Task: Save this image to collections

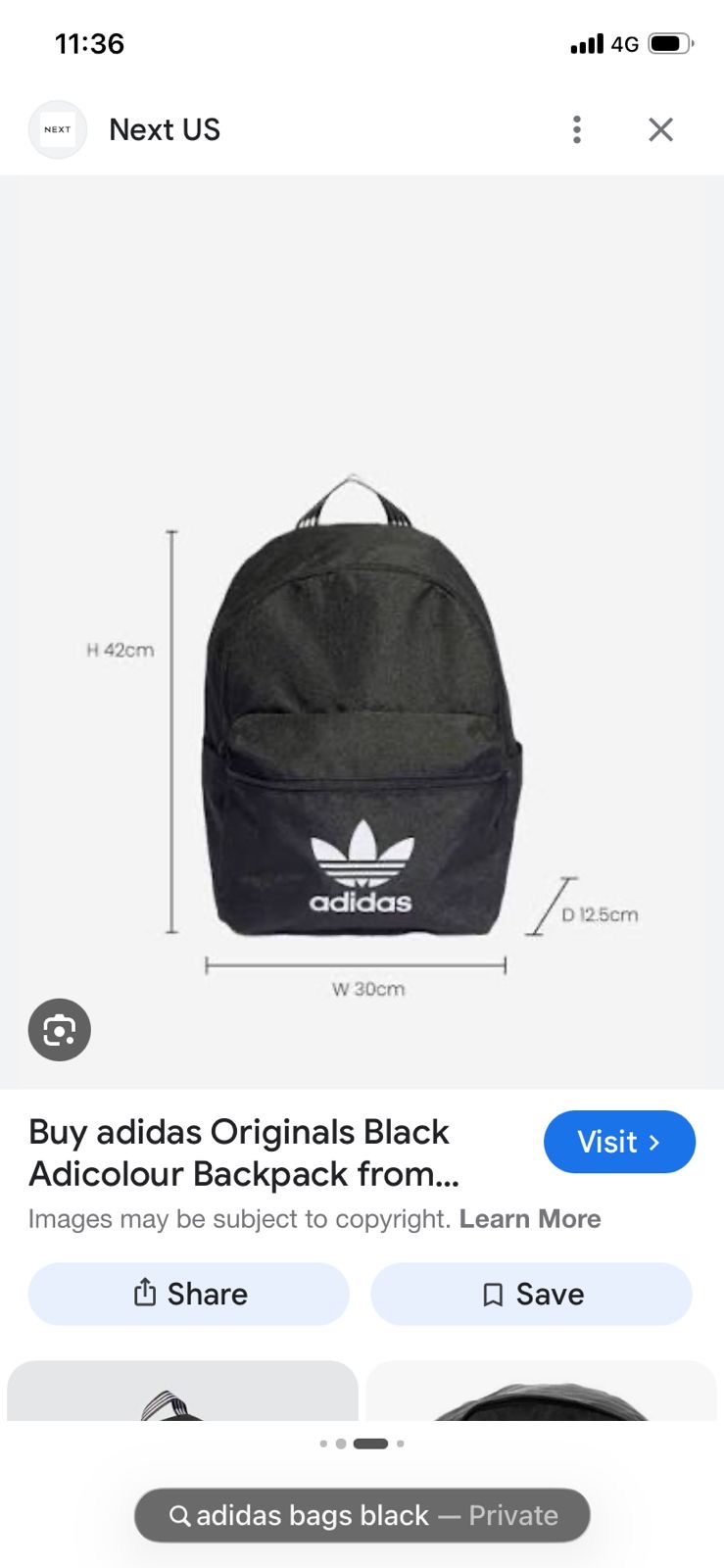Action: (531, 1294)
